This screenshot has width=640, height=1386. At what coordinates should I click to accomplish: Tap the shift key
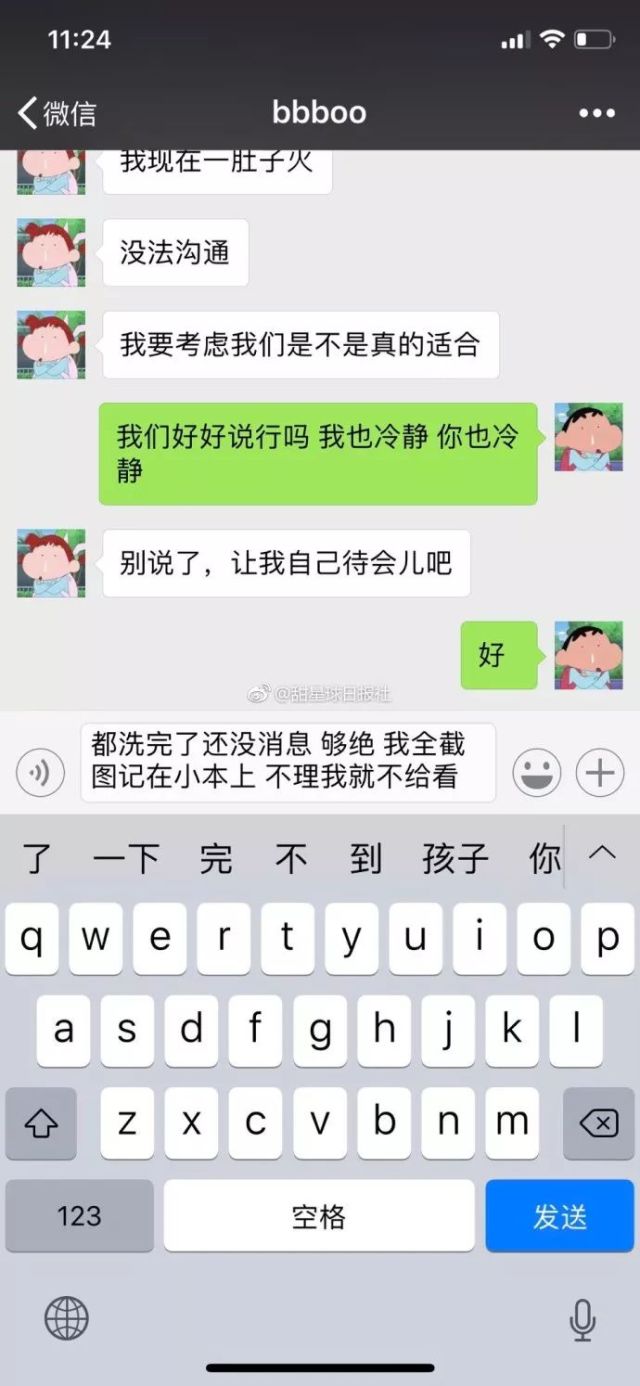coord(41,1124)
